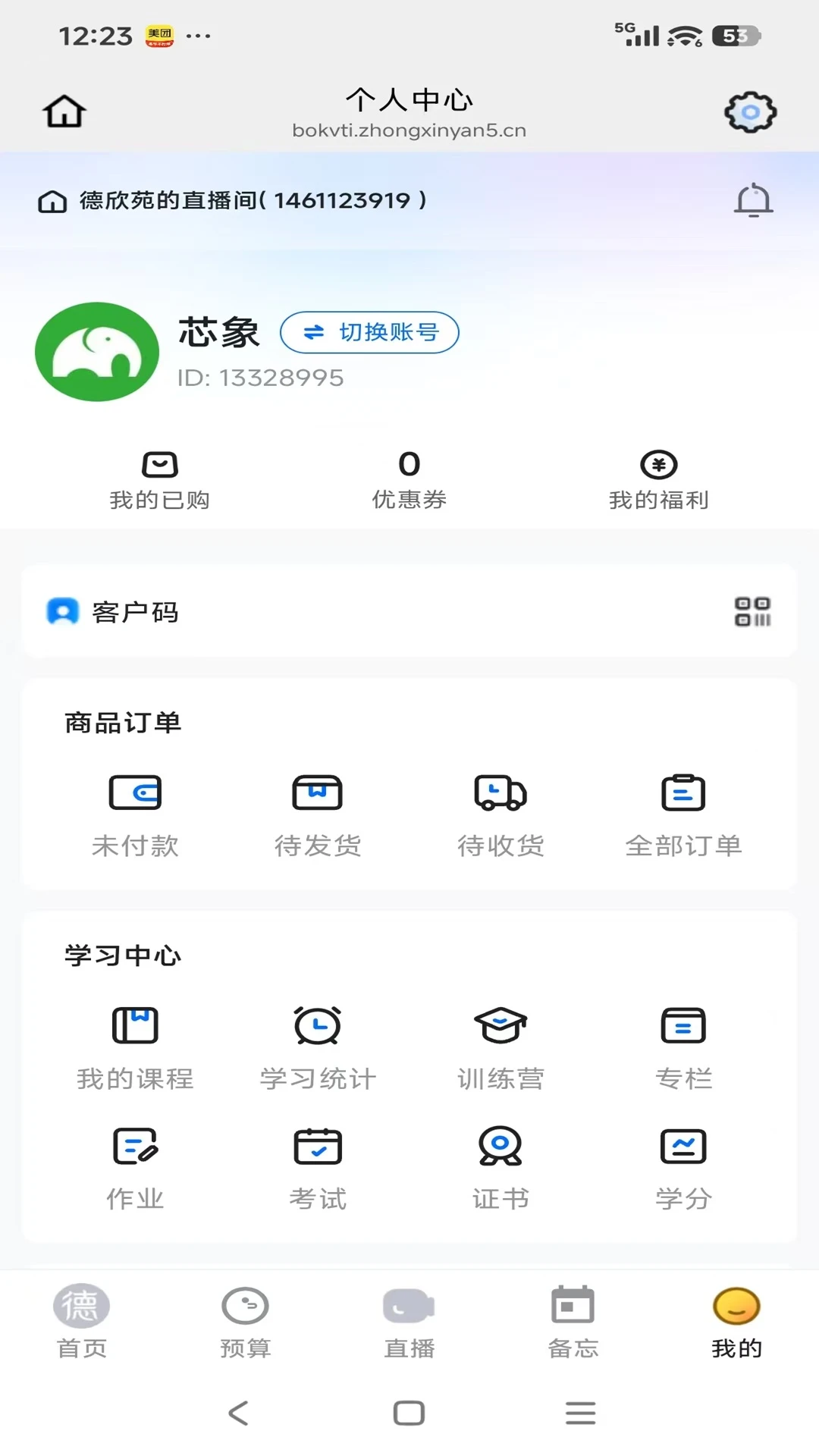The height and width of the screenshot is (1456, 819).
Task: Open the 证书 certificates section
Action: click(x=500, y=1168)
